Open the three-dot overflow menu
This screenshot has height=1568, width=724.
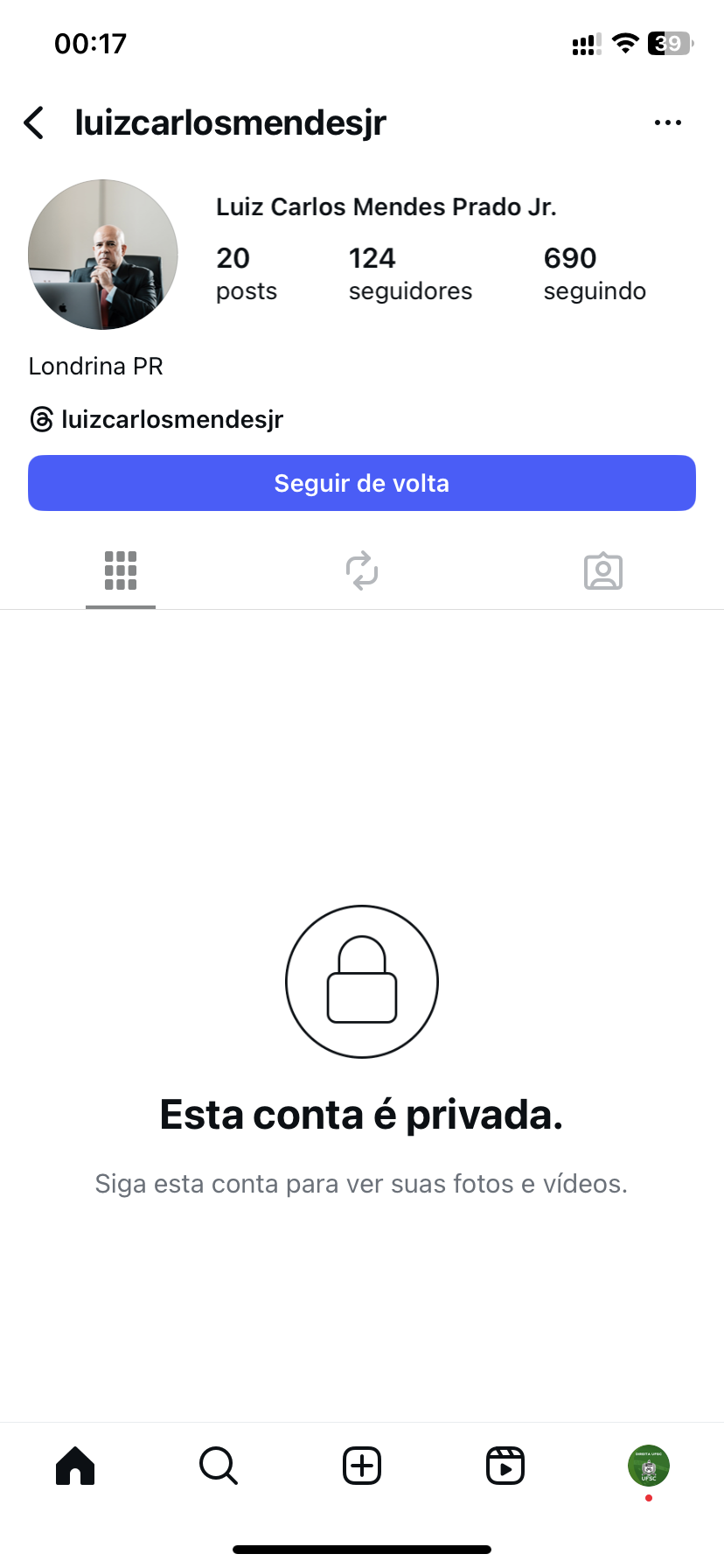click(x=667, y=123)
